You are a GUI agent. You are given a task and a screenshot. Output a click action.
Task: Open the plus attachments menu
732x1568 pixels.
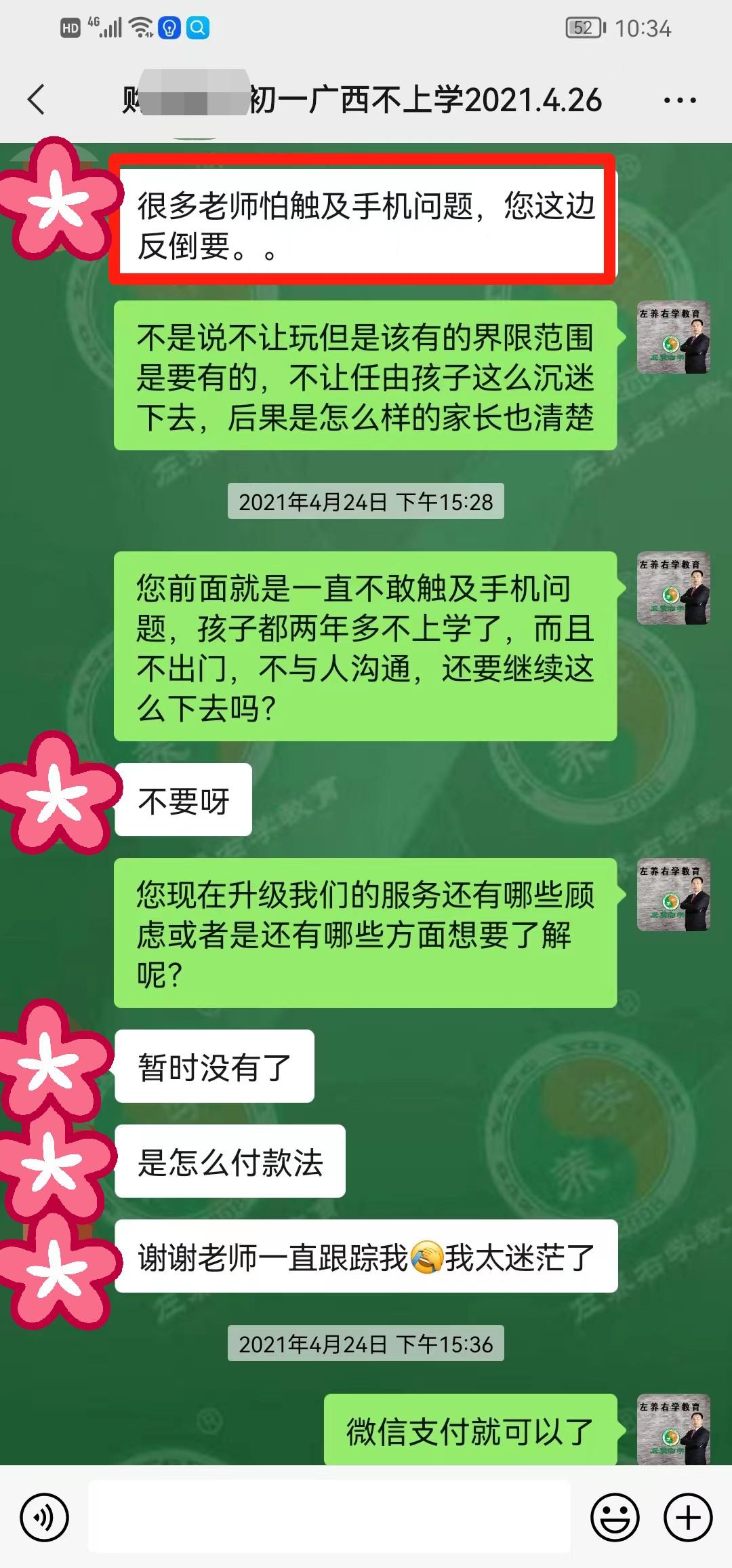tap(687, 1517)
